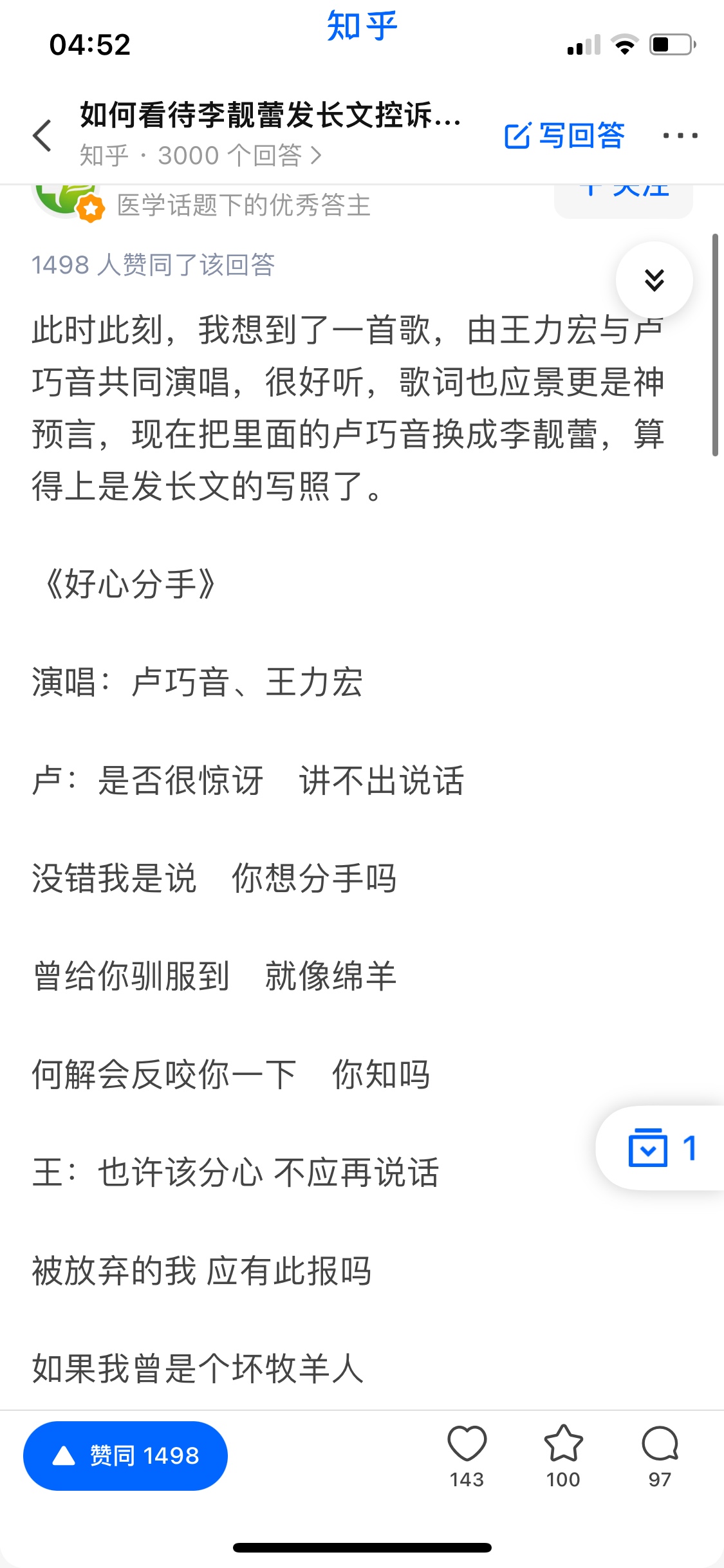Tap the heart icon with 143
Viewport: 724px width, 1568px height.
[467, 1456]
